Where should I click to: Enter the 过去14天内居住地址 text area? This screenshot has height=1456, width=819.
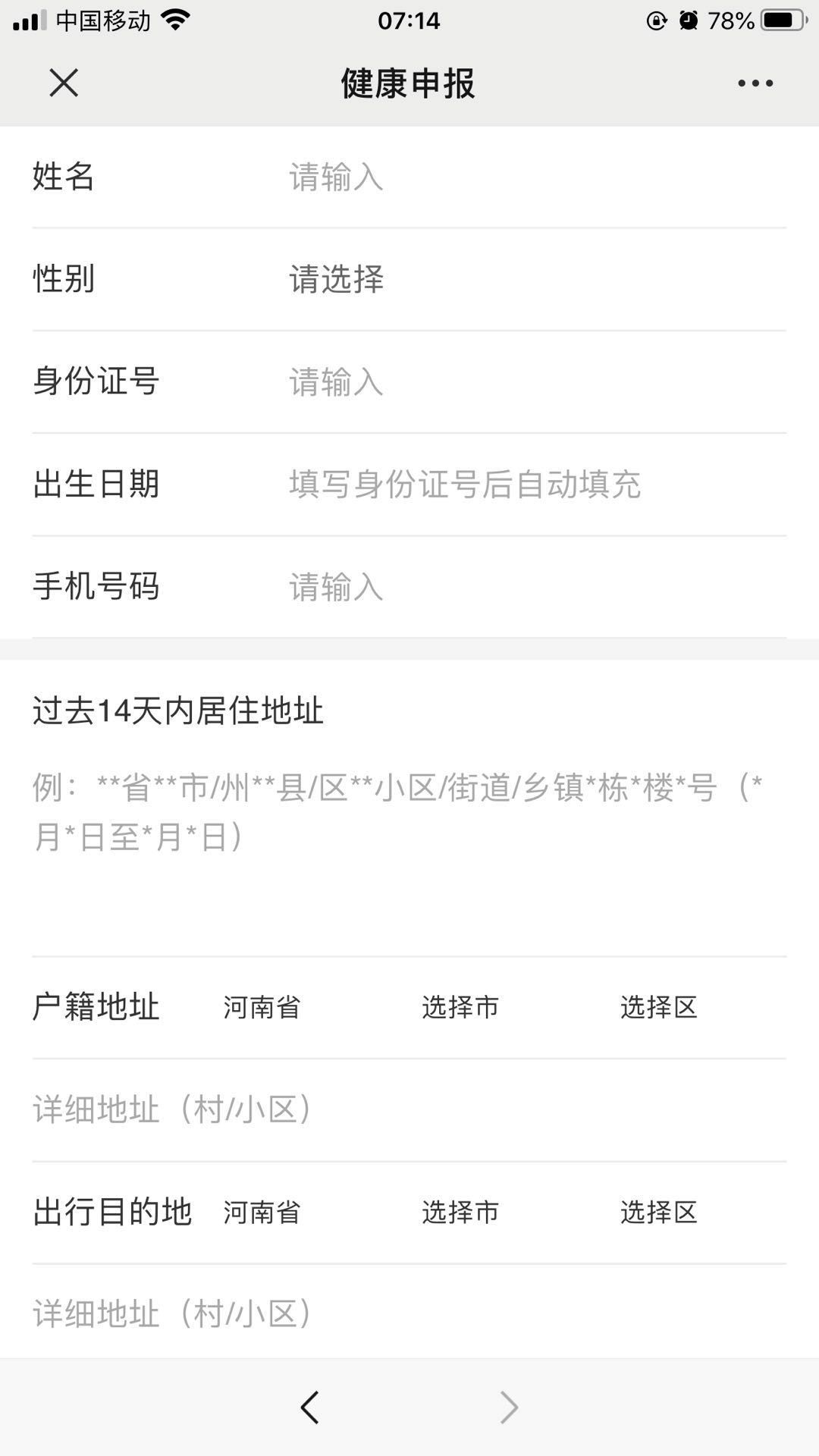[408, 834]
